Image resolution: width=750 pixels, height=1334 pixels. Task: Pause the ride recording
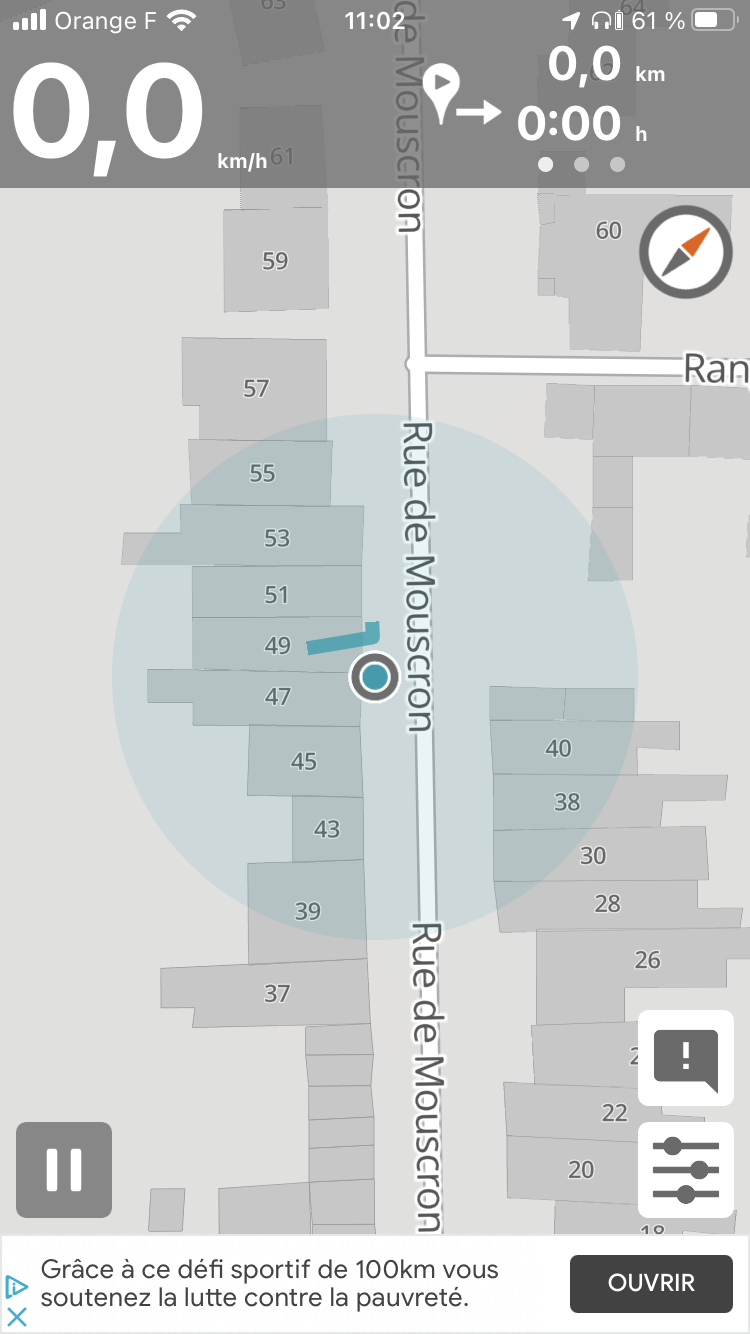(63, 1169)
